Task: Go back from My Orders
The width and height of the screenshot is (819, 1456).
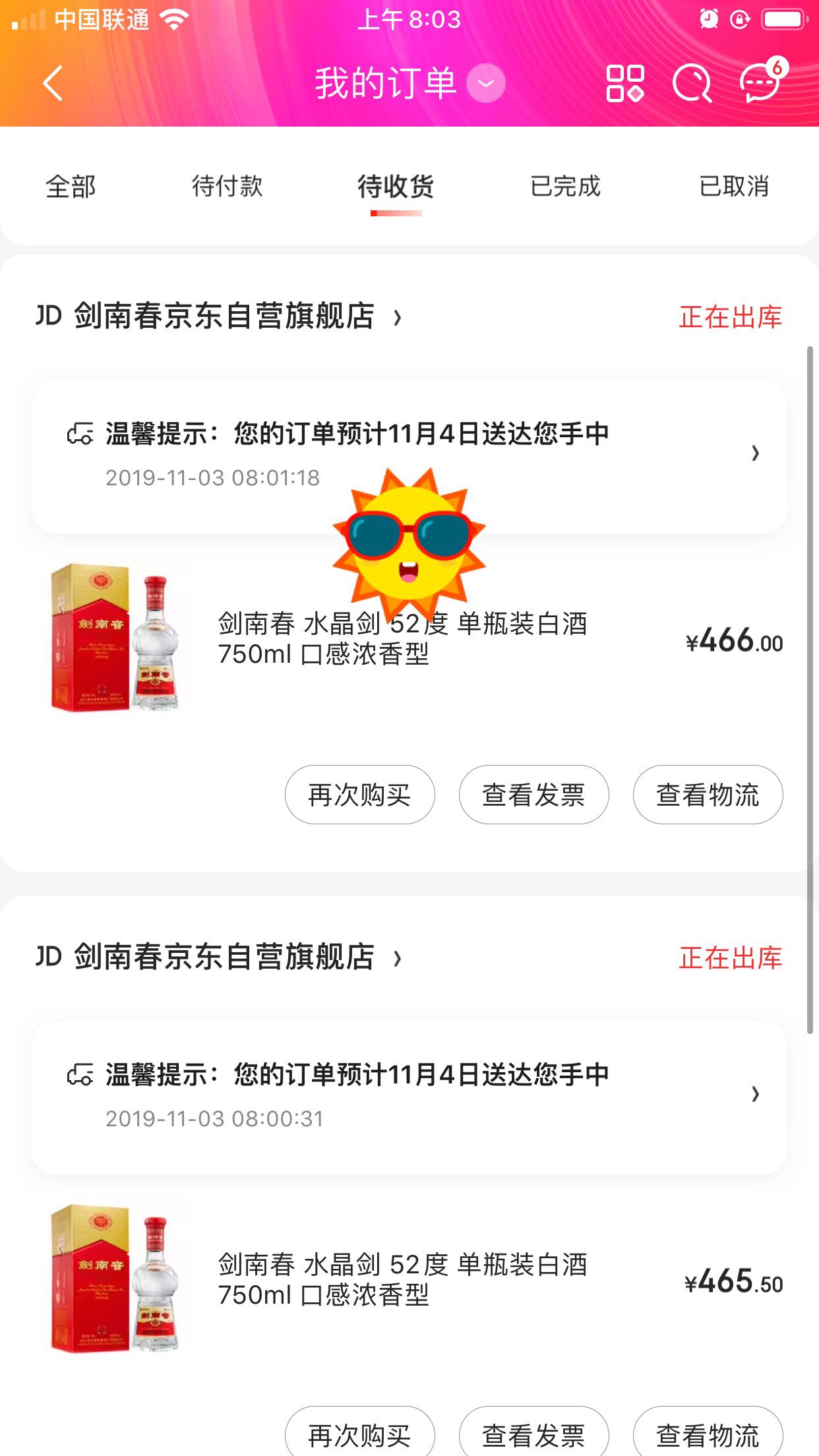Action: tap(53, 84)
